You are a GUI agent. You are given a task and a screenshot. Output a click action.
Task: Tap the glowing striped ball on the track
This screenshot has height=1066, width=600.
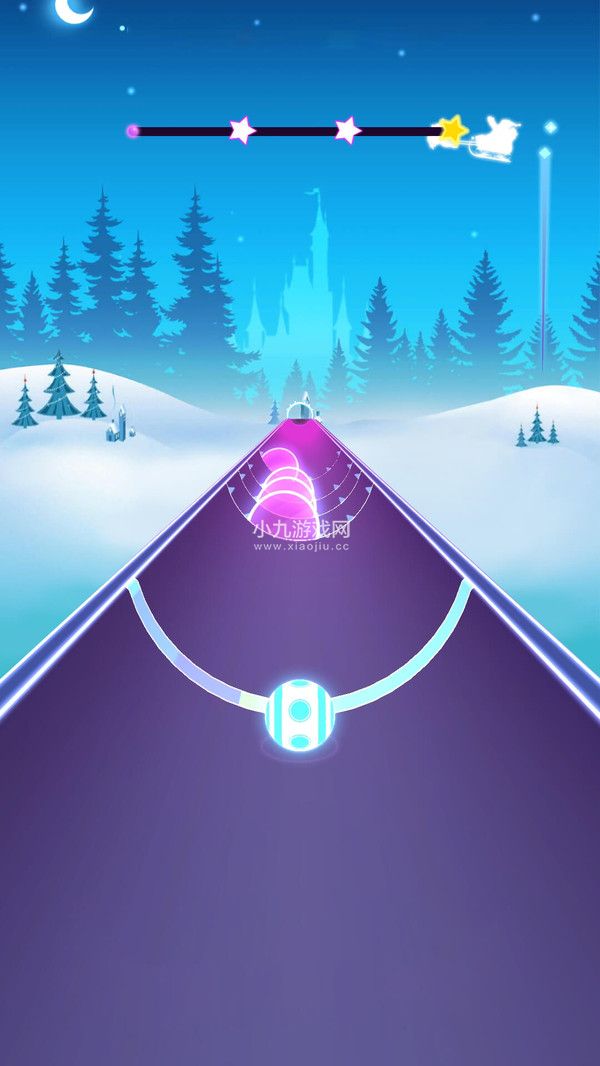(x=300, y=715)
